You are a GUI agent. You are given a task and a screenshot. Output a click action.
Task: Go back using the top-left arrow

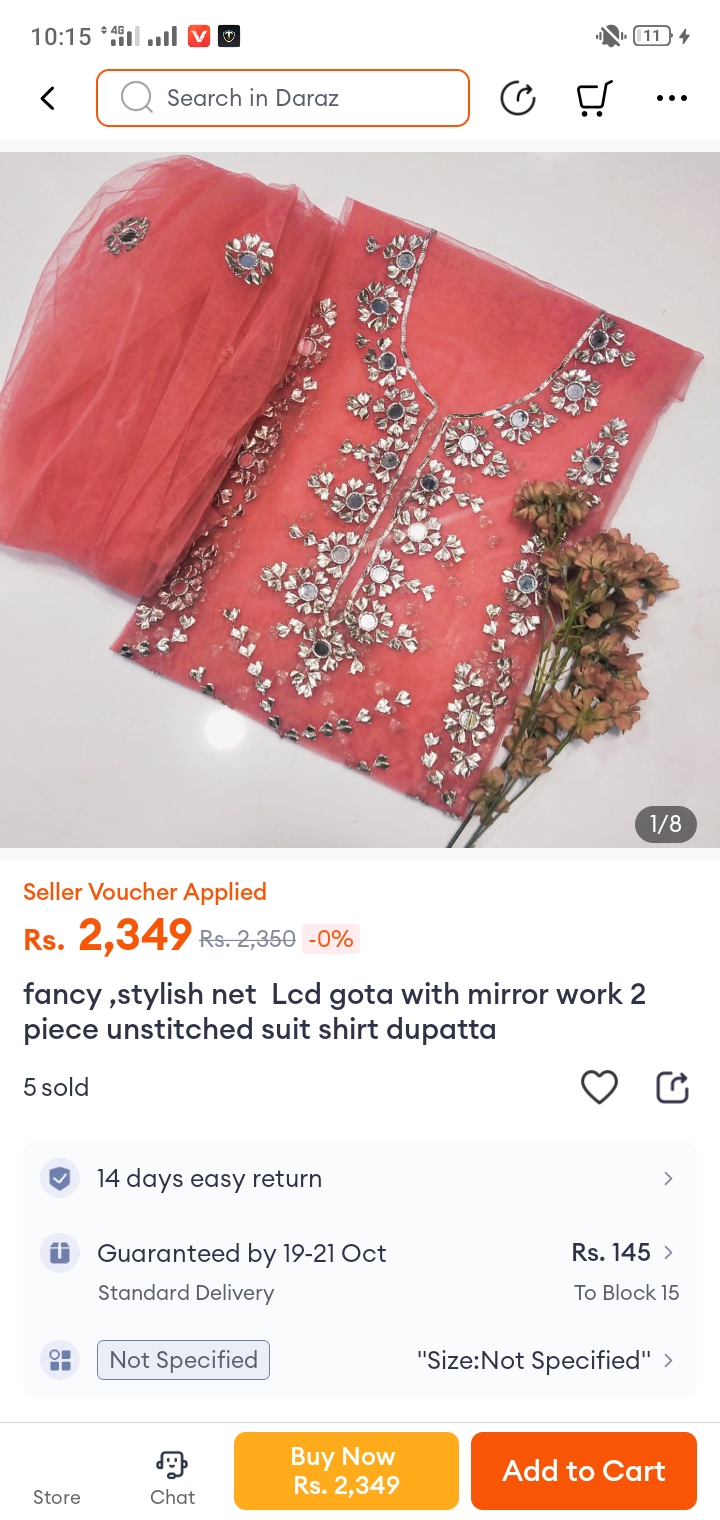pos(47,98)
